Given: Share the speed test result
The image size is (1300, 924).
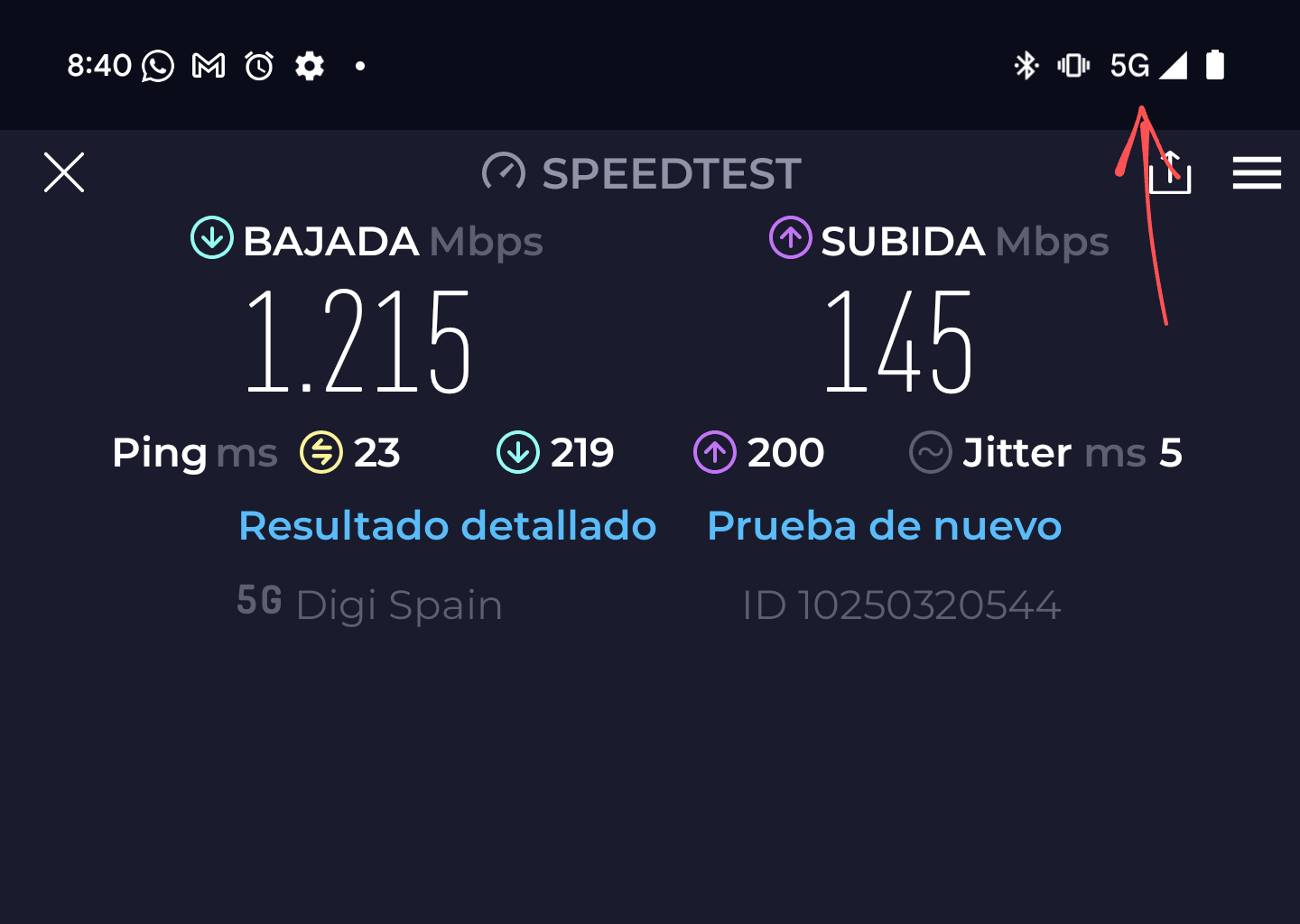Looking at the screenshot, I should [x=1170, y=172].
